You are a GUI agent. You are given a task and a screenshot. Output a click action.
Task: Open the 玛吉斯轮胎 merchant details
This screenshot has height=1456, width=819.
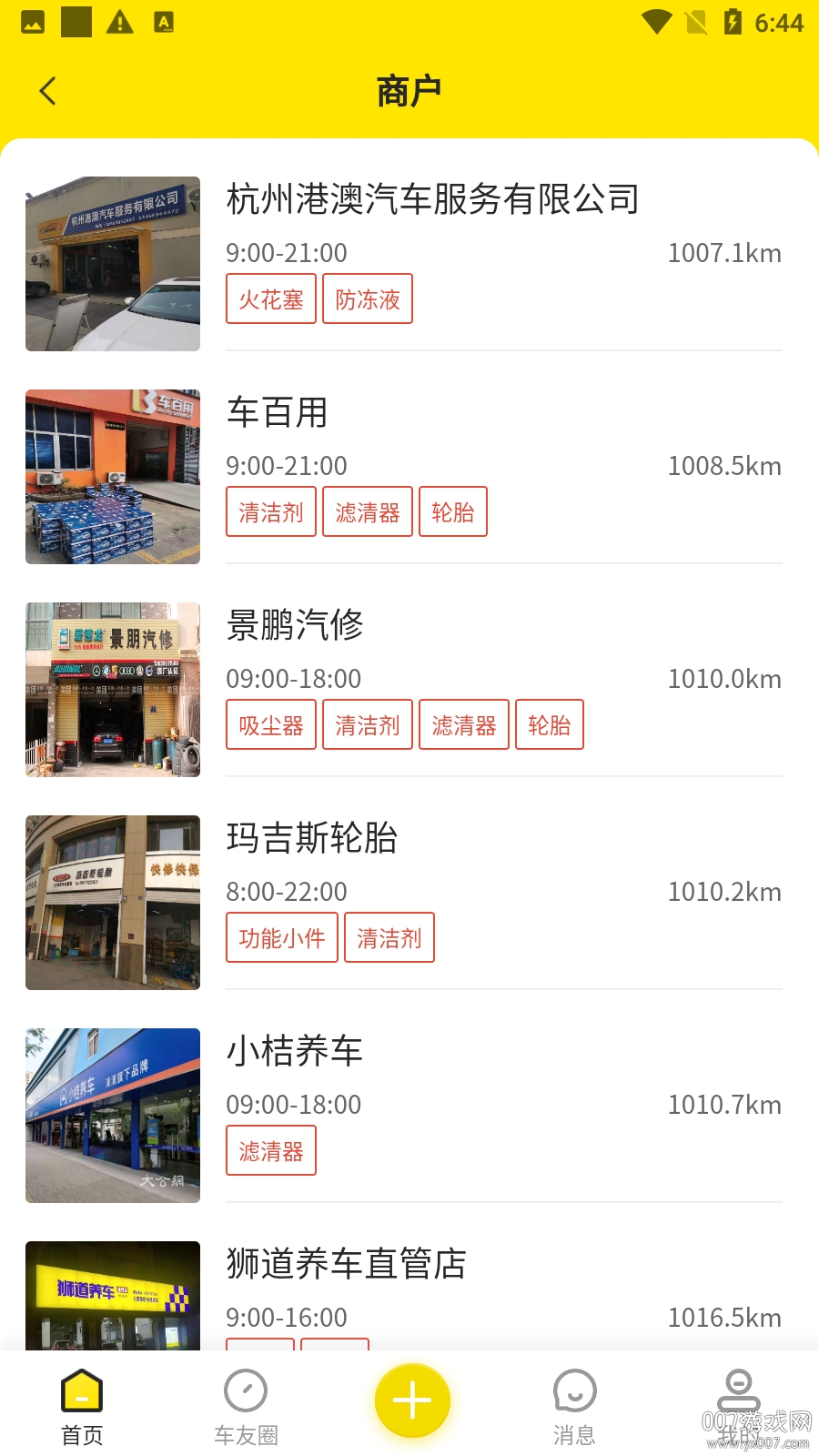[x=313, y=840]
